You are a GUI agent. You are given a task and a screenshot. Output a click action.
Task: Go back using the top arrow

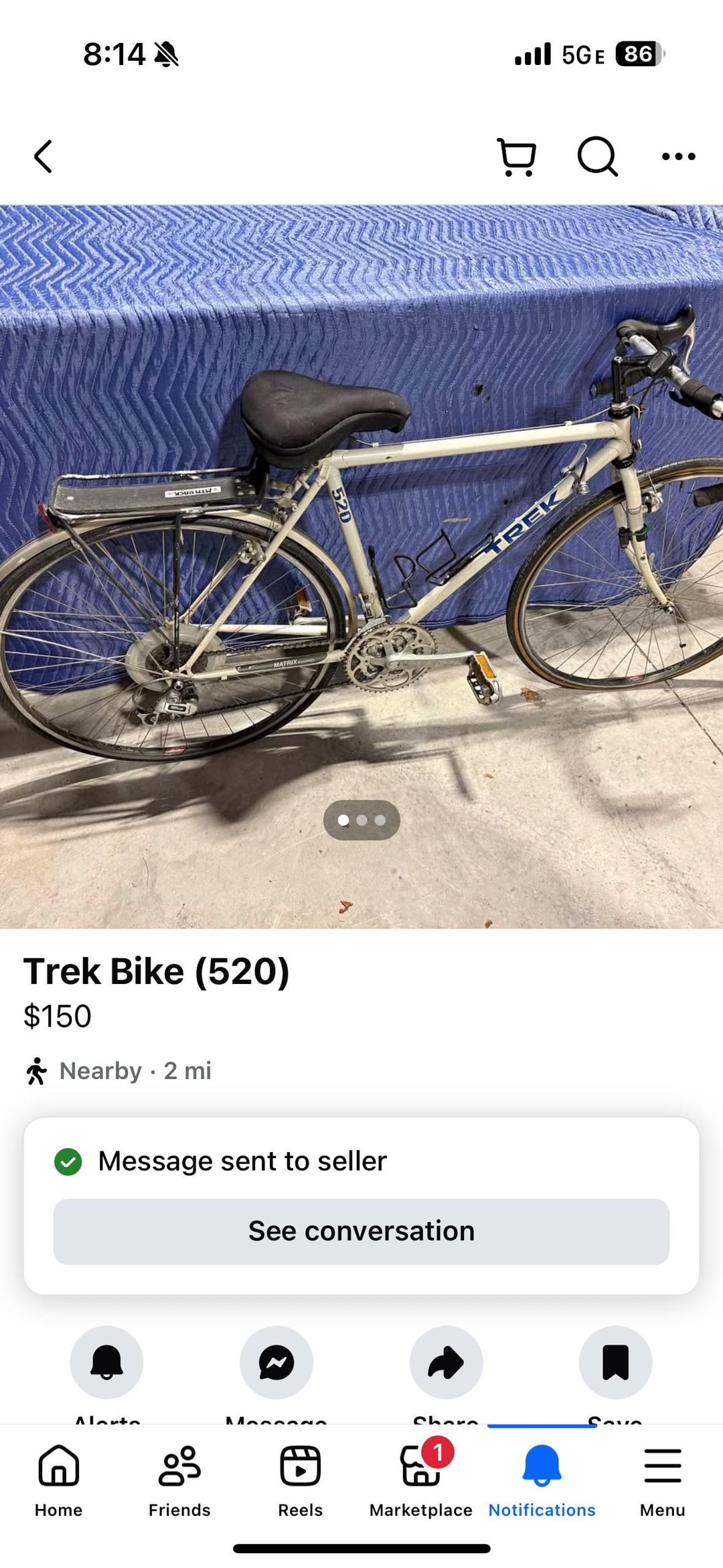click(44, 157)
